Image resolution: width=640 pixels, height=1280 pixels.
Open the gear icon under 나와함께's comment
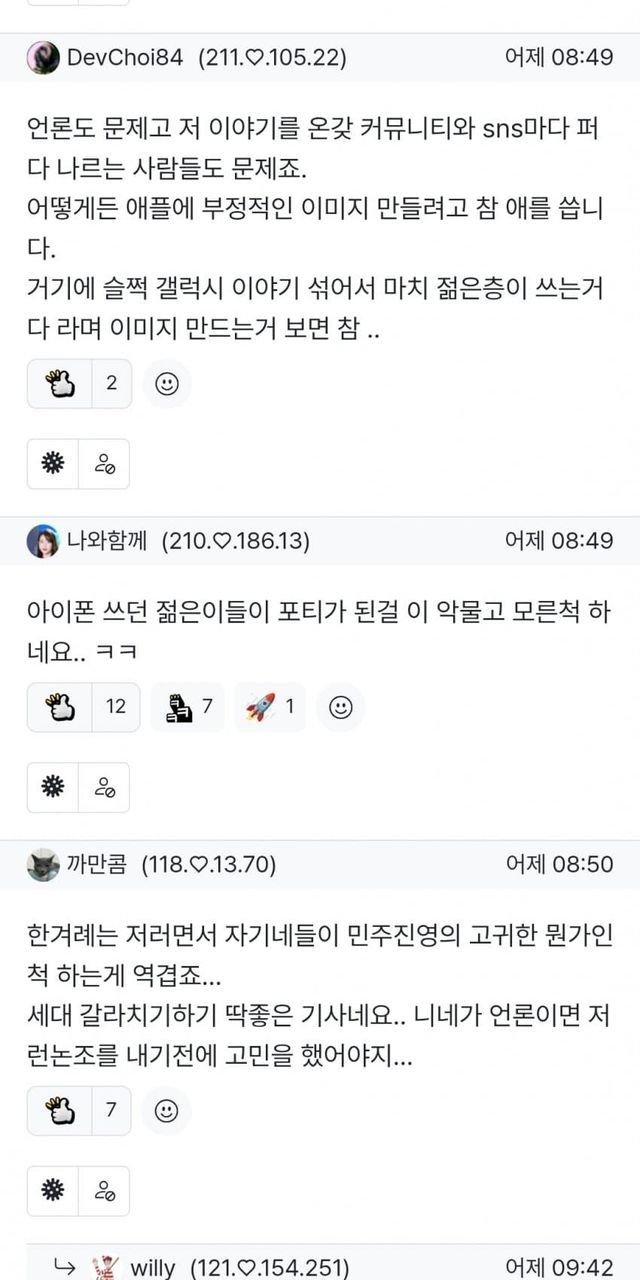(53, 787)
